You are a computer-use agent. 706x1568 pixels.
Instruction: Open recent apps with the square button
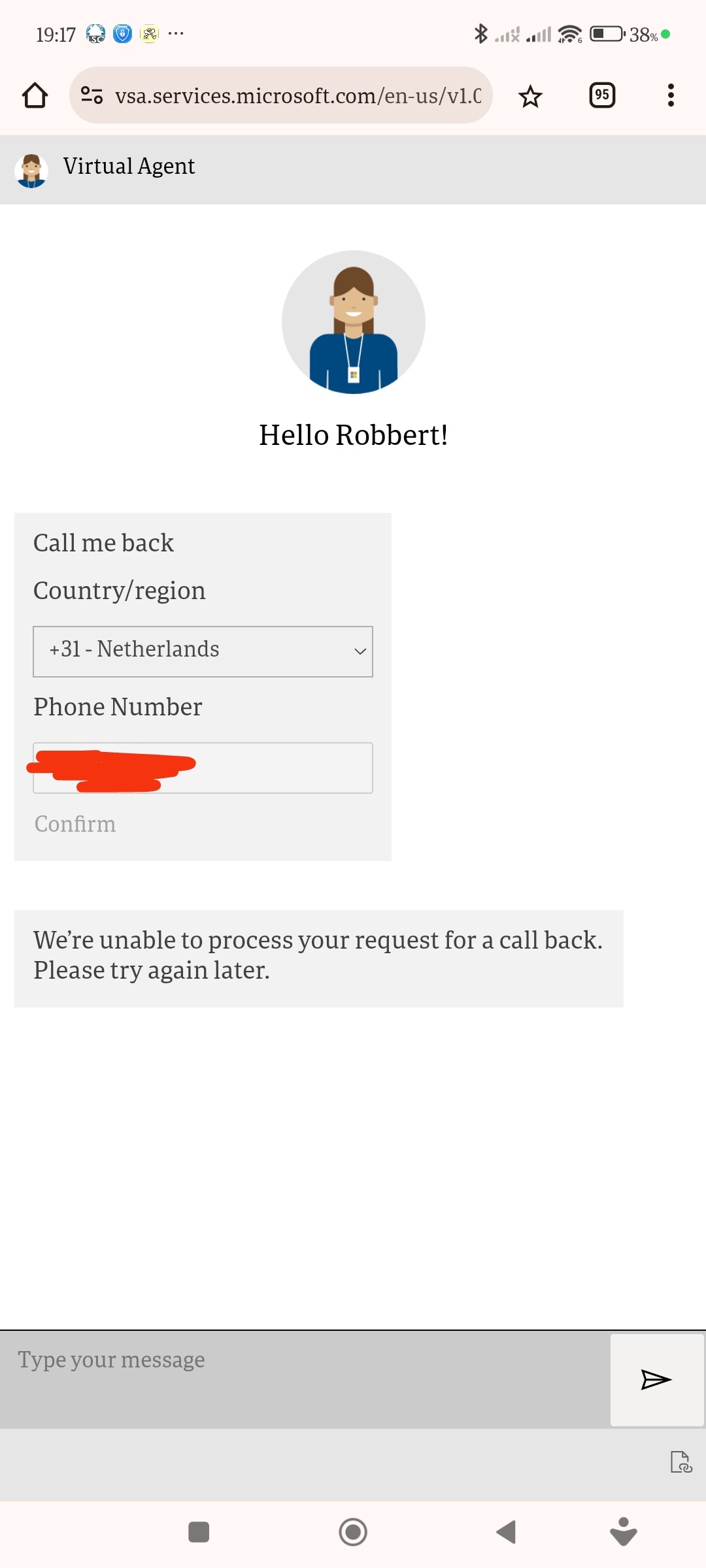(199, 1531)
